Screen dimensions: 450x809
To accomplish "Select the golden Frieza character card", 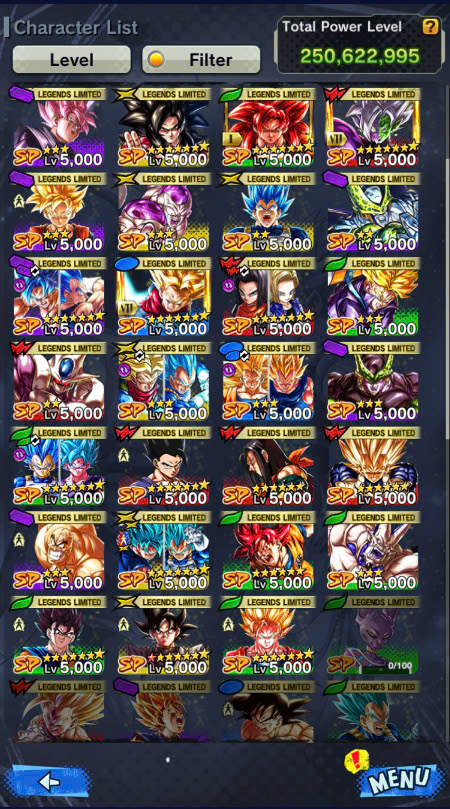I will tap(163, 212).
